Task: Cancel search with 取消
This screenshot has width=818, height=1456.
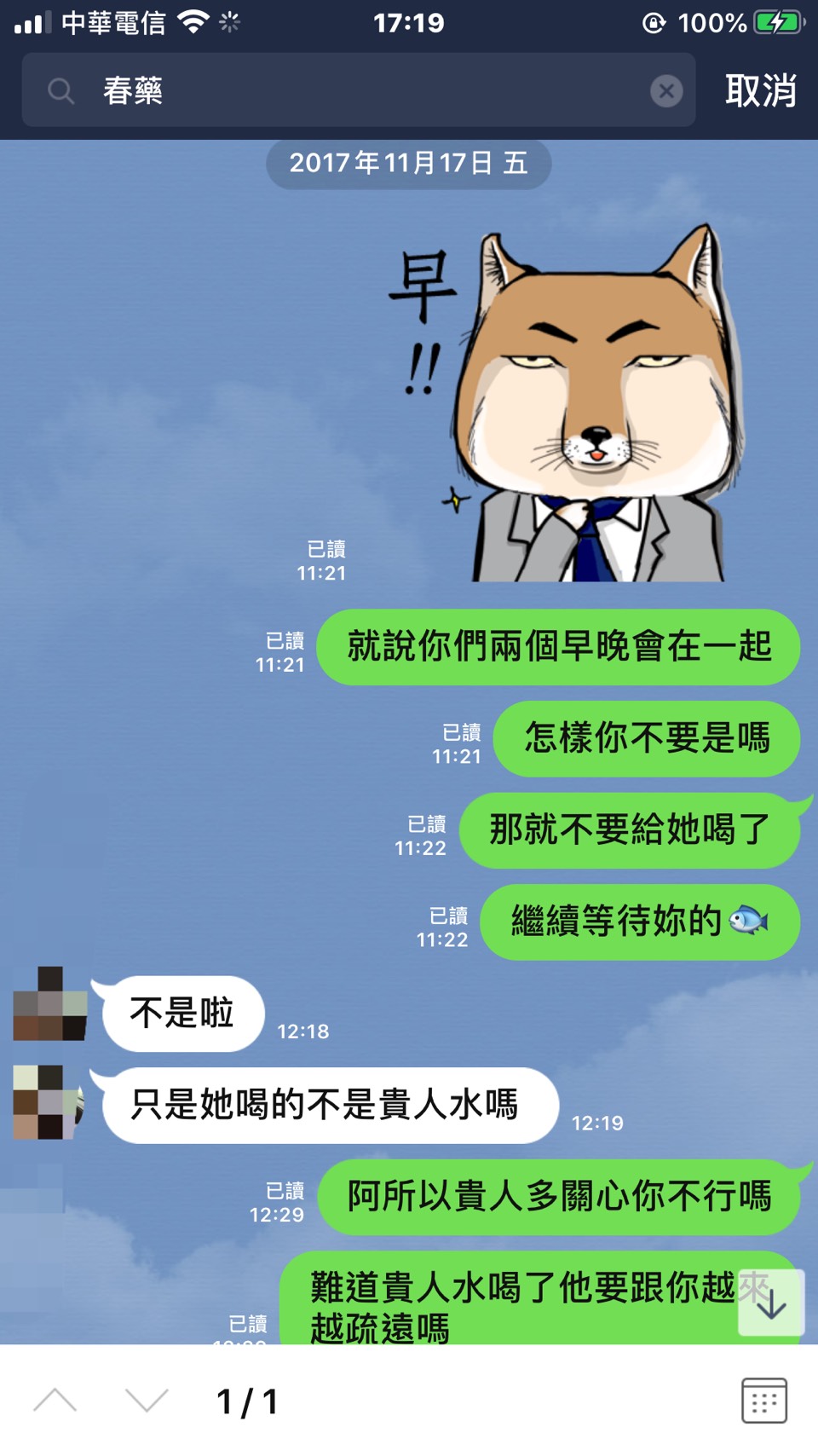Action: 760,90
